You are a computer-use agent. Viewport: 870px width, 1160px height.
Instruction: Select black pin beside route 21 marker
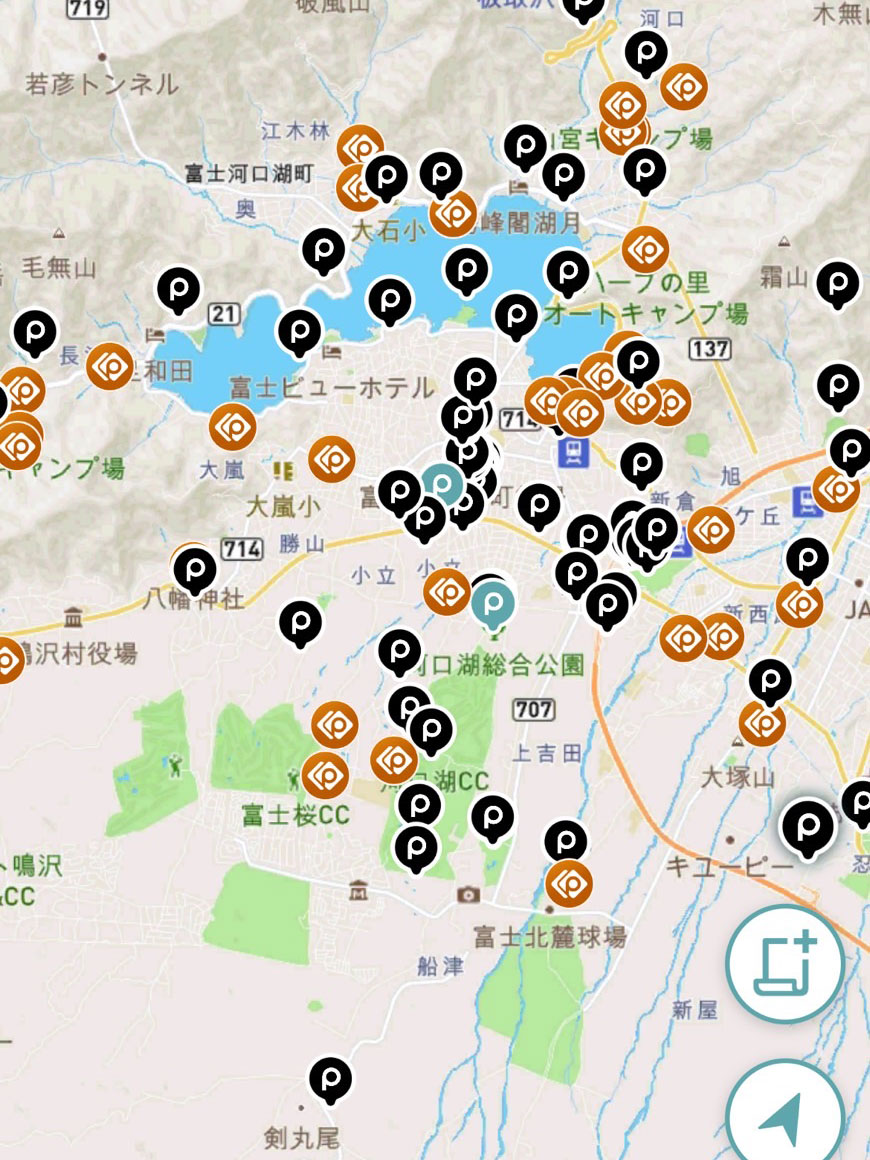click(179, 289)
